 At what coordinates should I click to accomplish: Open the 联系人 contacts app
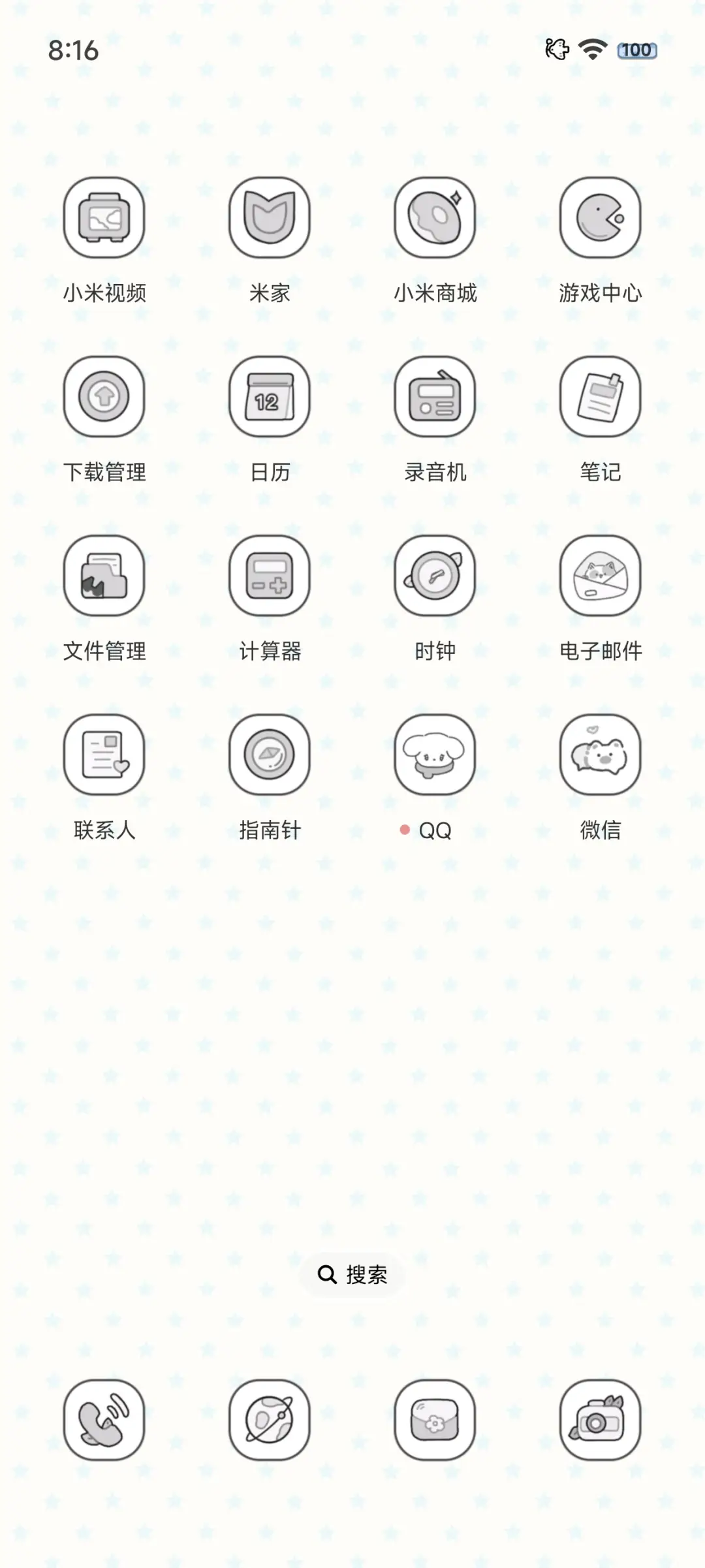104,754
